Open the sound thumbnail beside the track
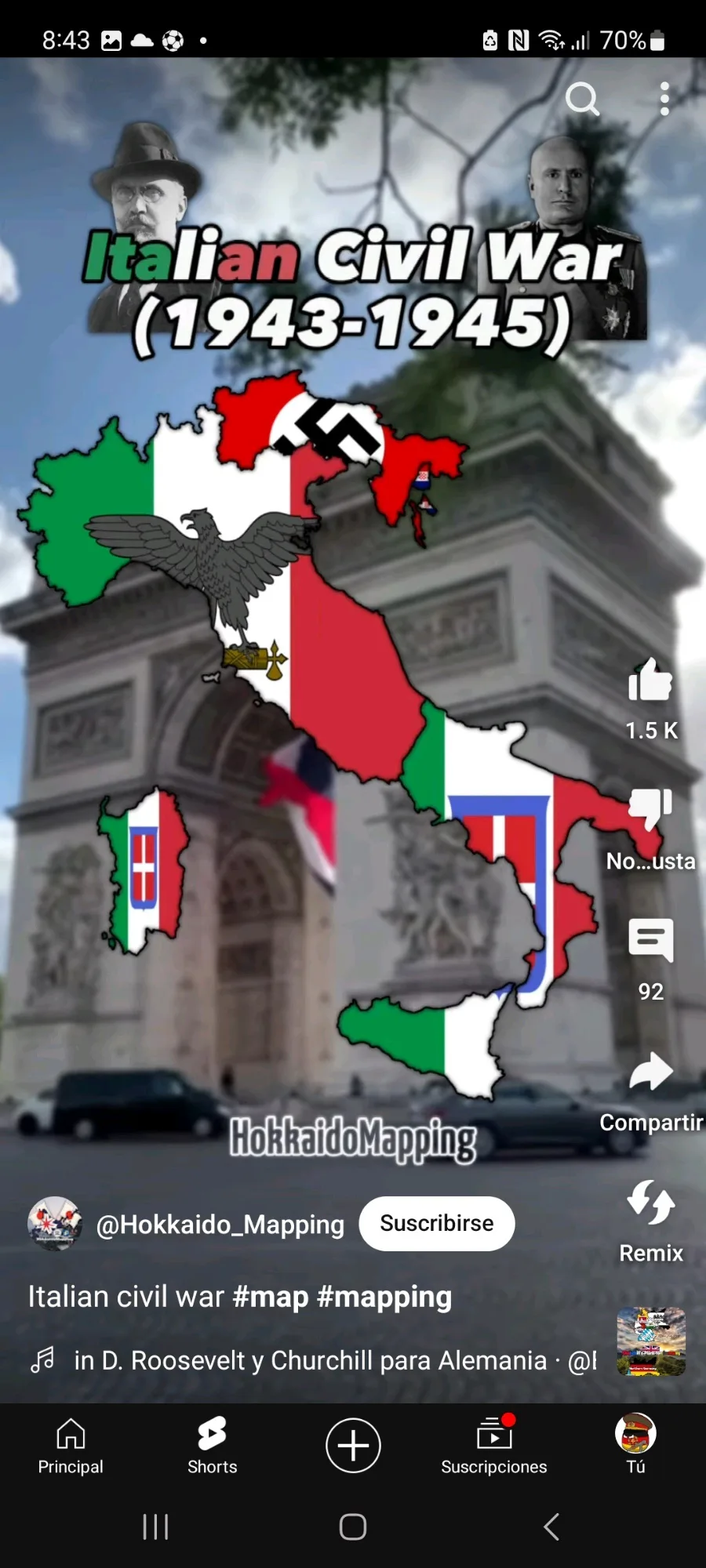Image resolution: width=706 pixels, height=1568 pixels. point(651,1341)
